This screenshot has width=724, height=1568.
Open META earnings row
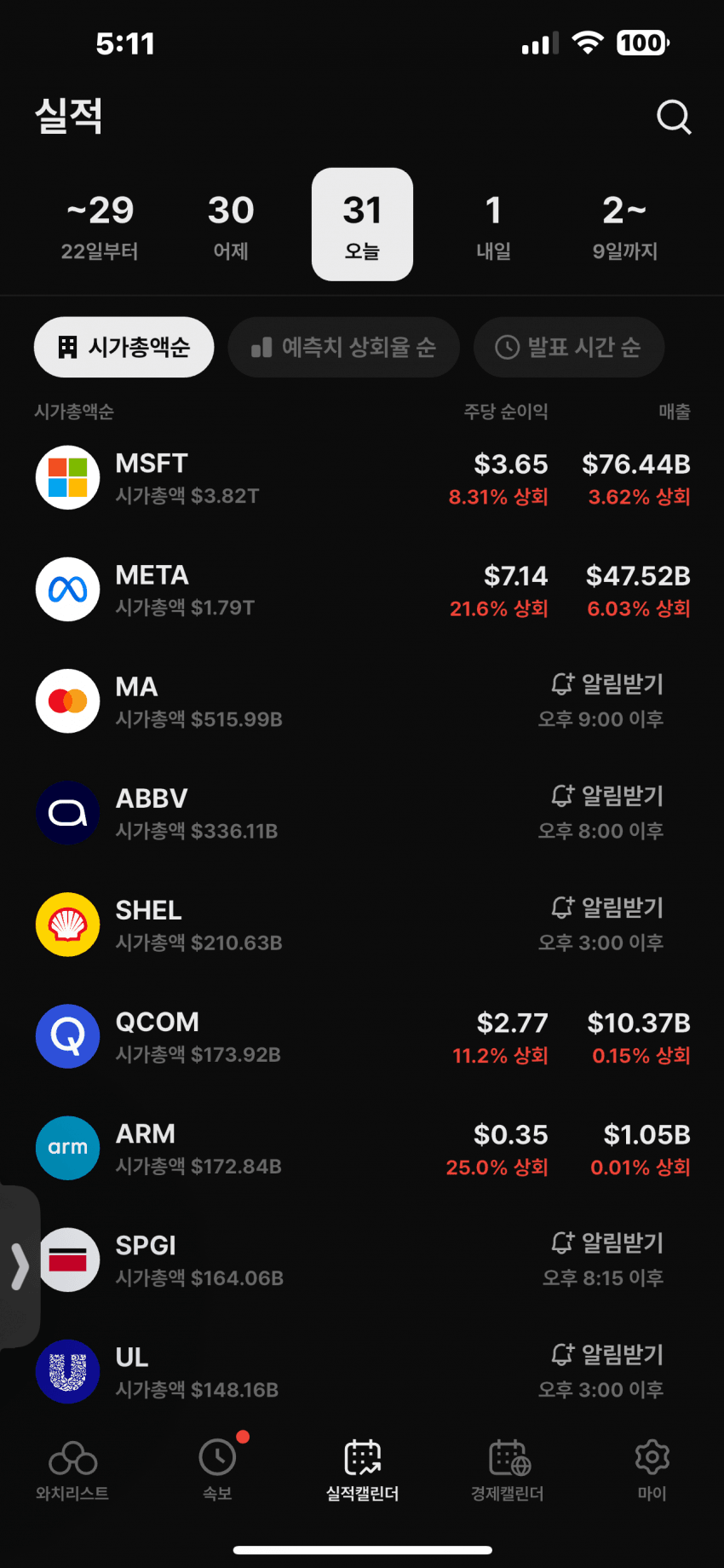click(362, 590)
